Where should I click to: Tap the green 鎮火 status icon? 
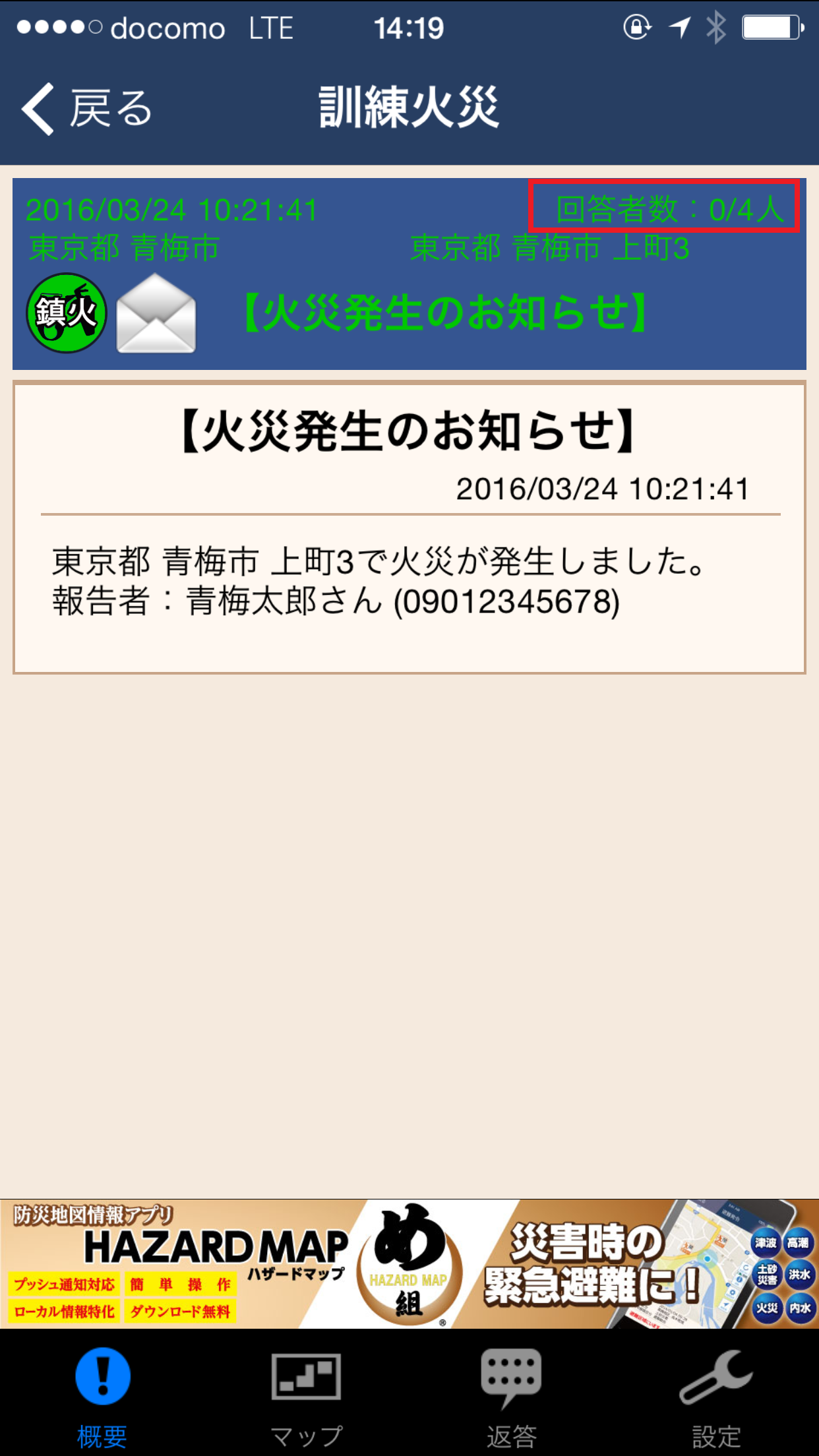67,313
